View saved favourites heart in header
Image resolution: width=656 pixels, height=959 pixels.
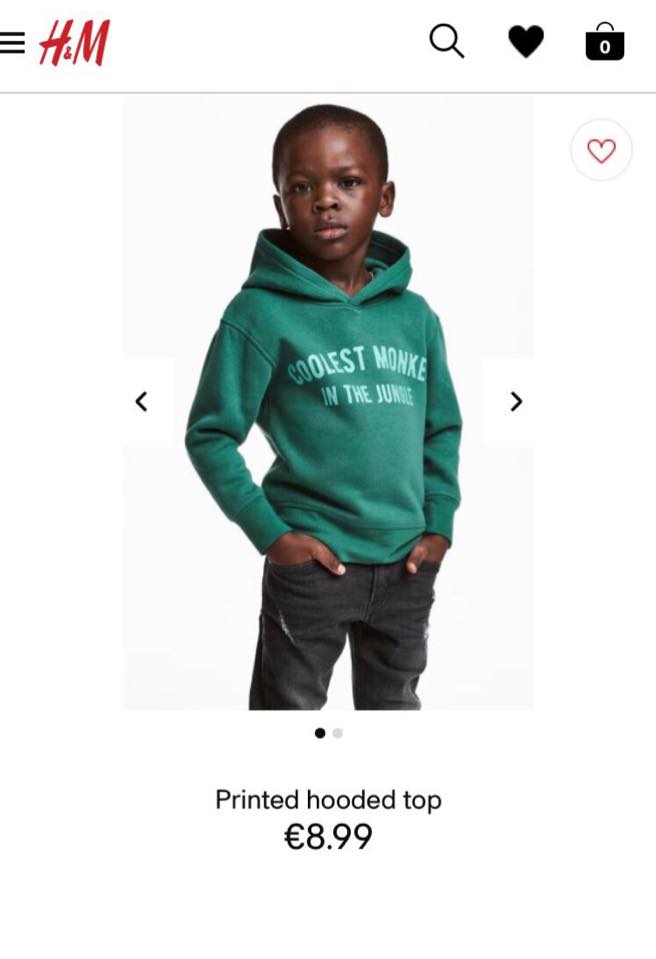point(526,42)
